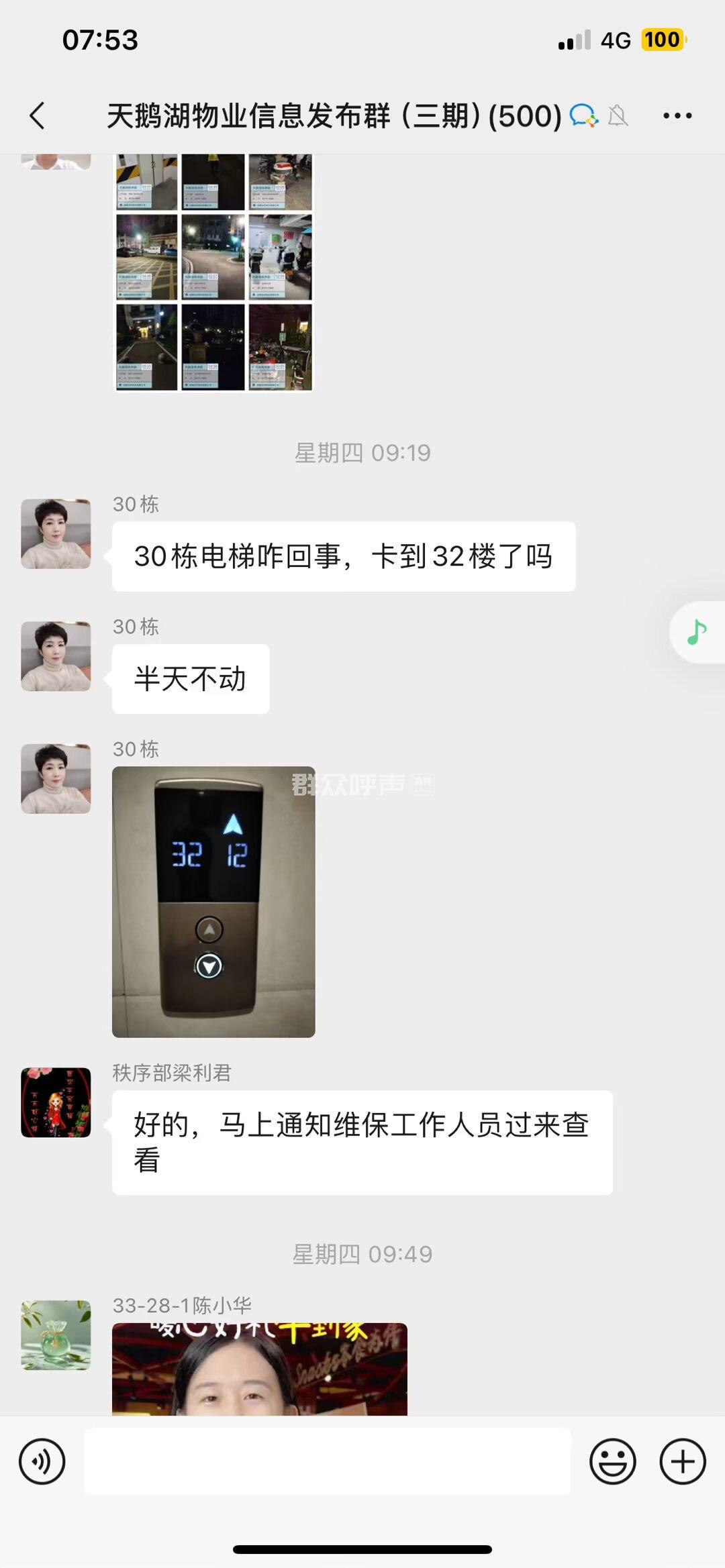Open the emoji sticker panel
Image resolution: width=725 pixels, height=1568 pixels.
point(612,1461)
